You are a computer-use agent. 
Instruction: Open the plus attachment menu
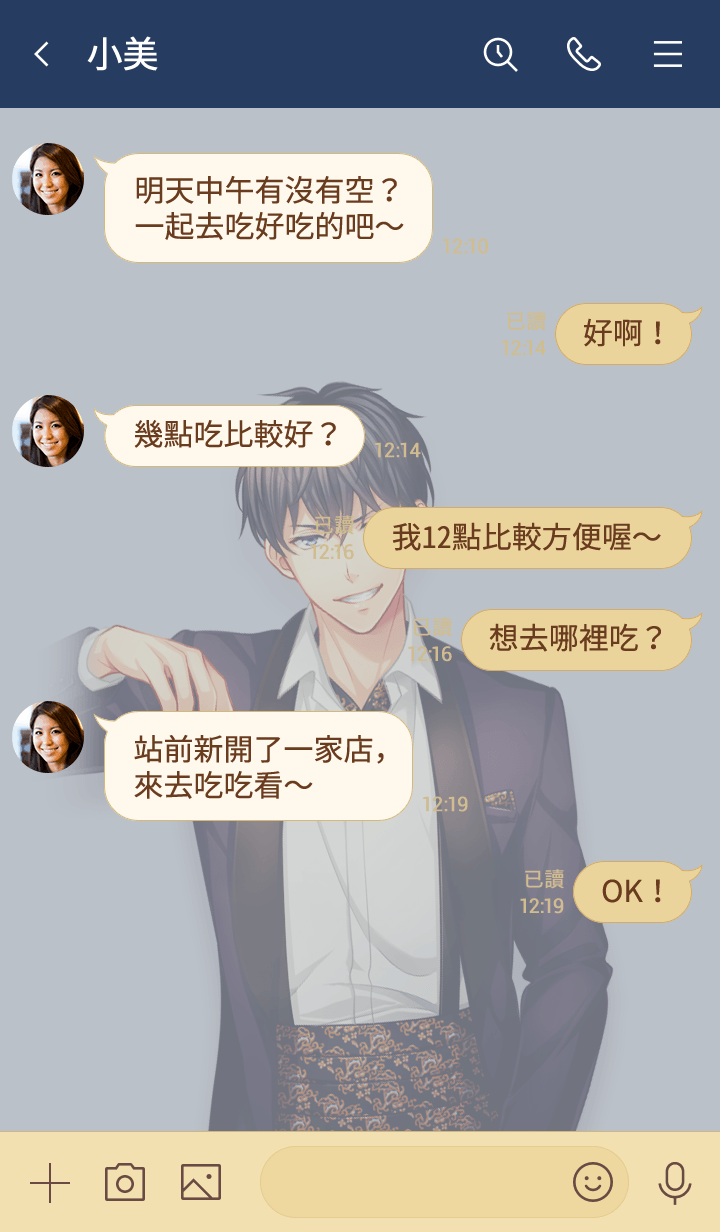pyautogui.click(x=50, y=1183)
